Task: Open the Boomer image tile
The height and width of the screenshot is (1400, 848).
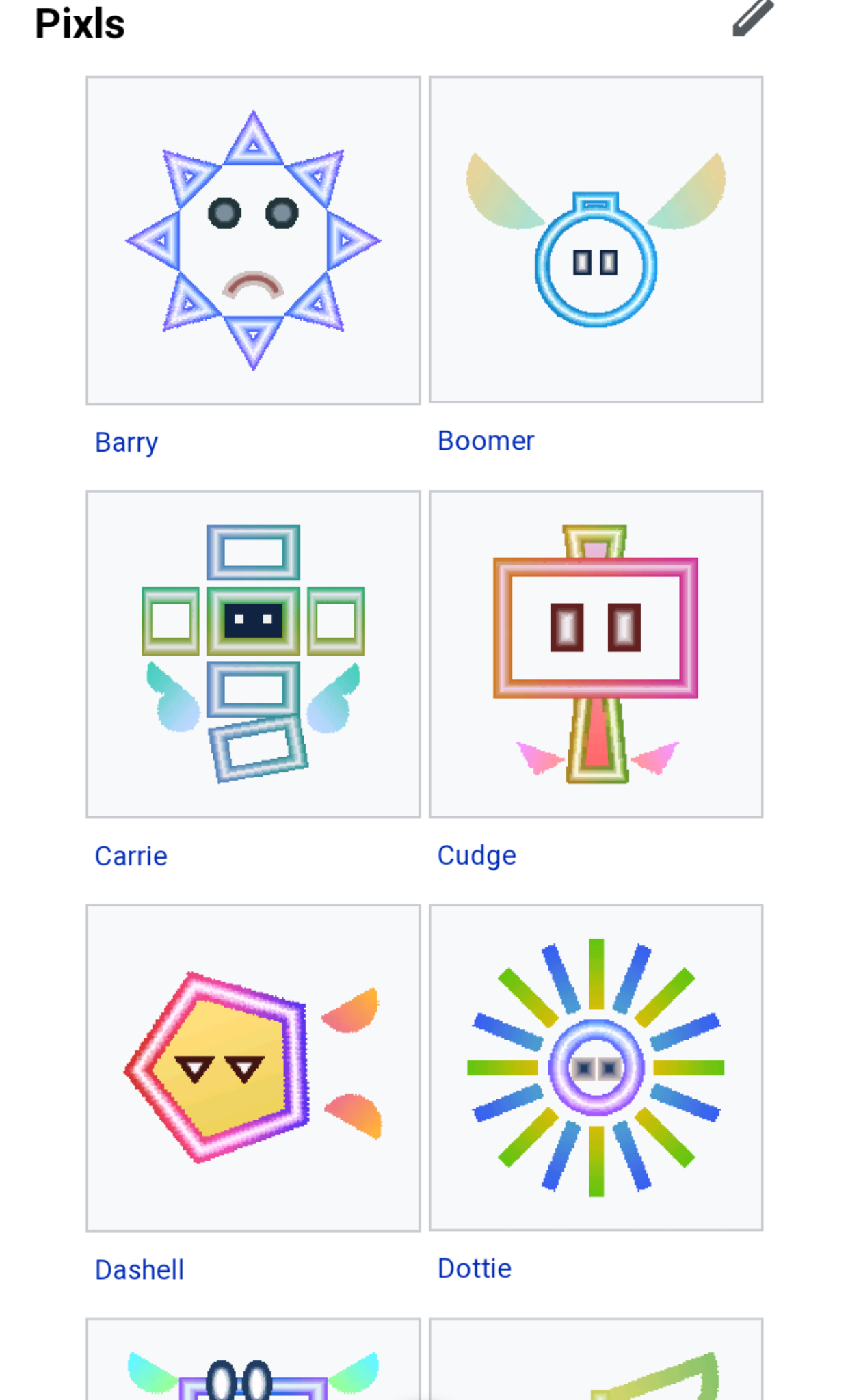Action: [596, 239]
